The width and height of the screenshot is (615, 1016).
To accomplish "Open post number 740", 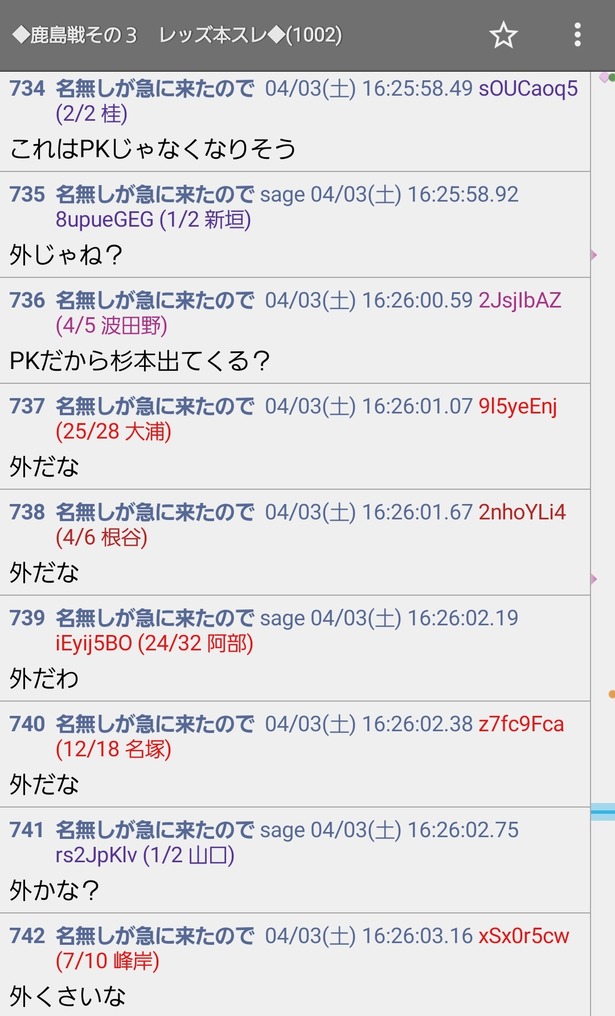I will [x=27, y=724].
